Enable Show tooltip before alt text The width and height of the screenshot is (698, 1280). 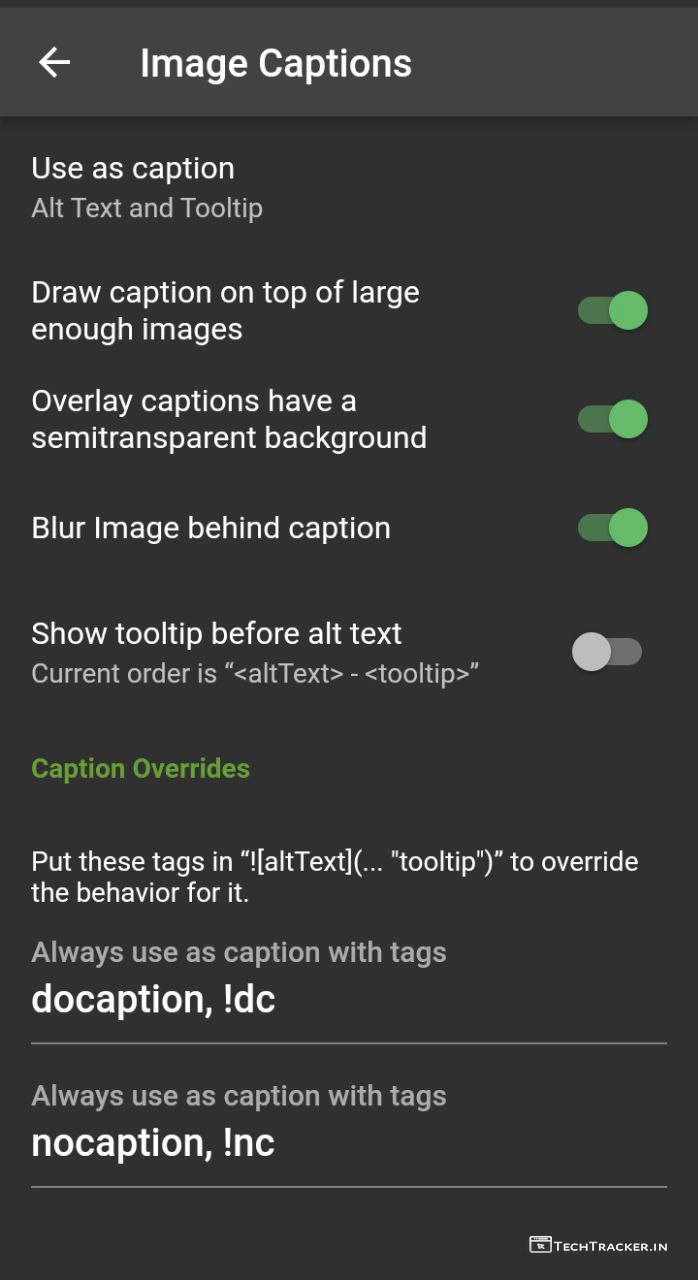607,652
